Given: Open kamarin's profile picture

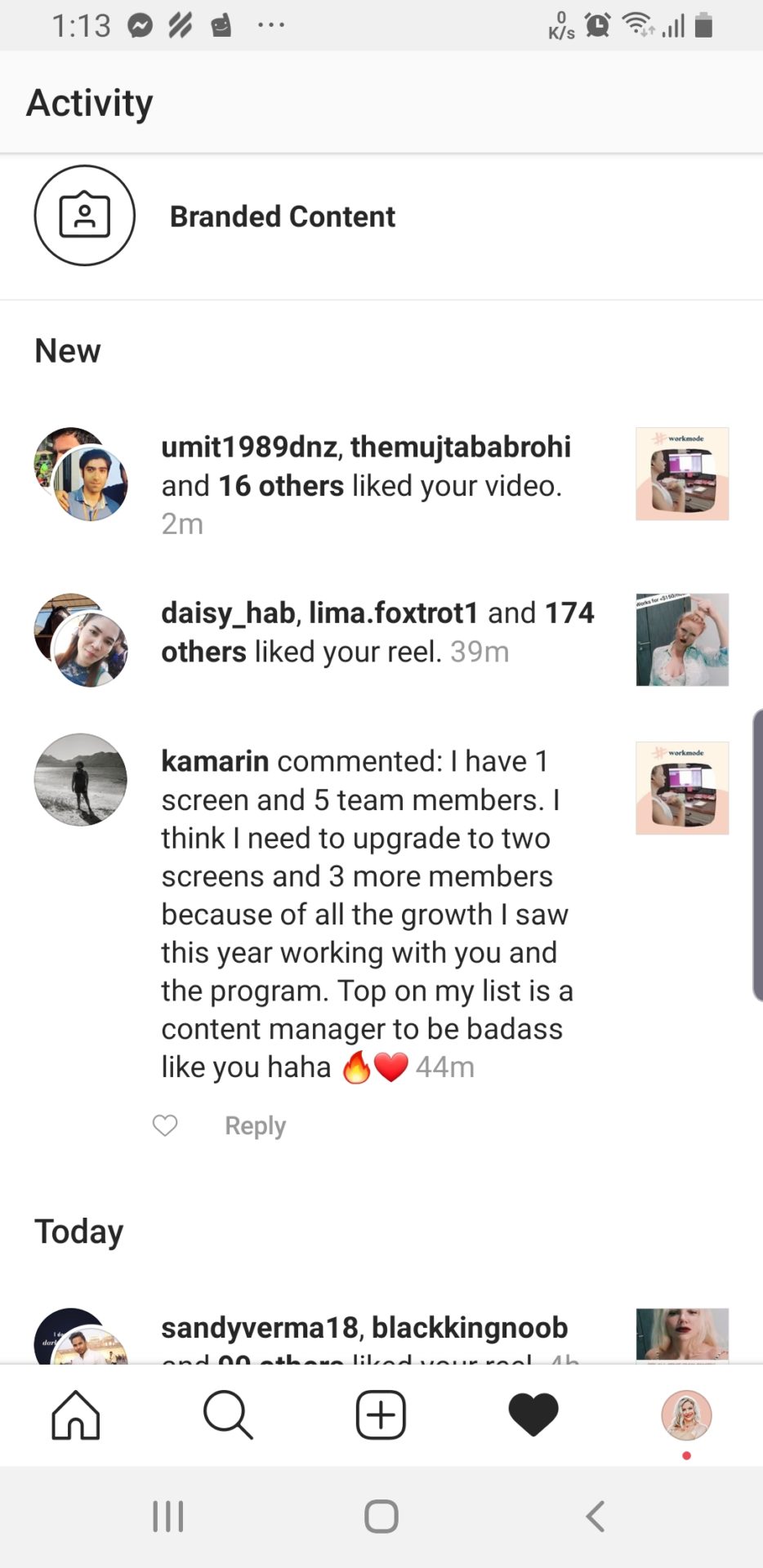Looking at the screenshot, I should coord(80,779).
